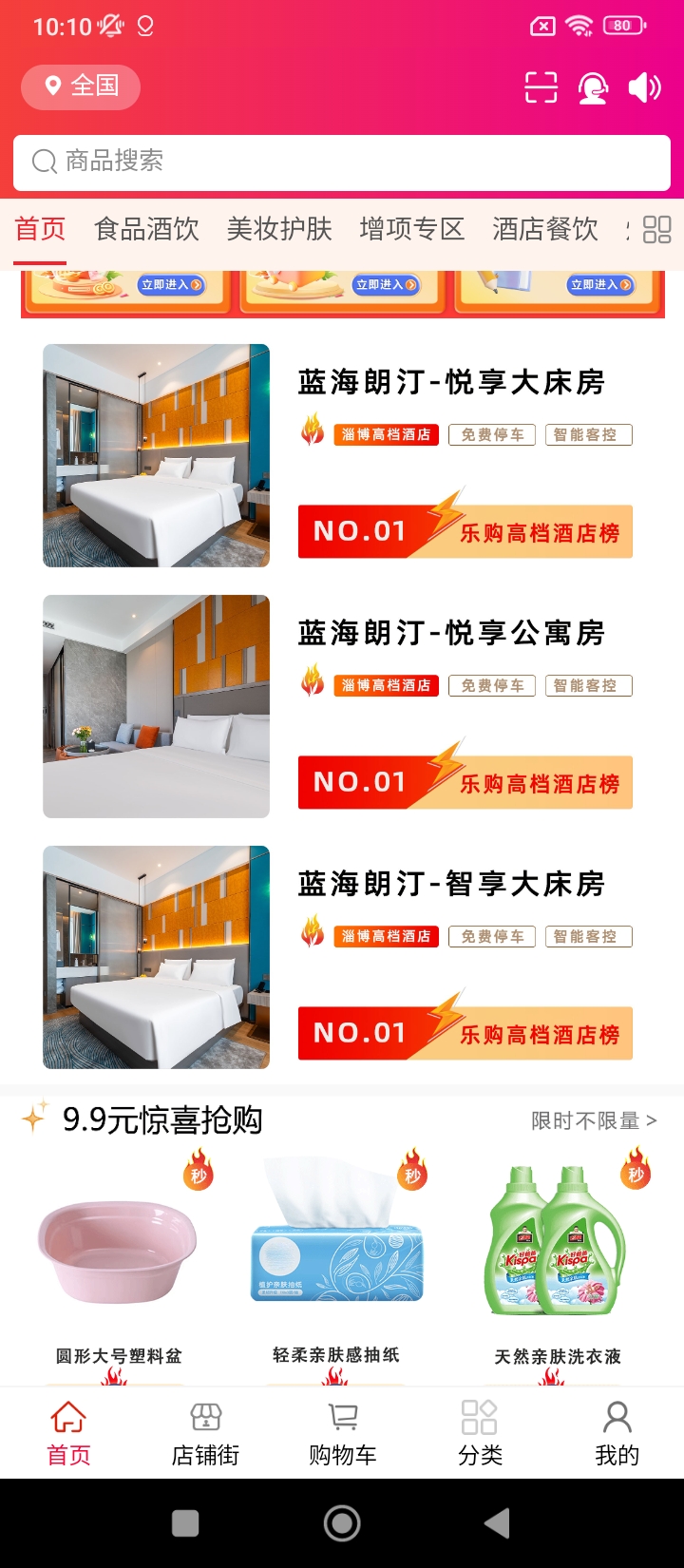Tap 限时不限量 to see more deals
The height and width of the screenshot is (1568, 684).
coord(593,1121)
